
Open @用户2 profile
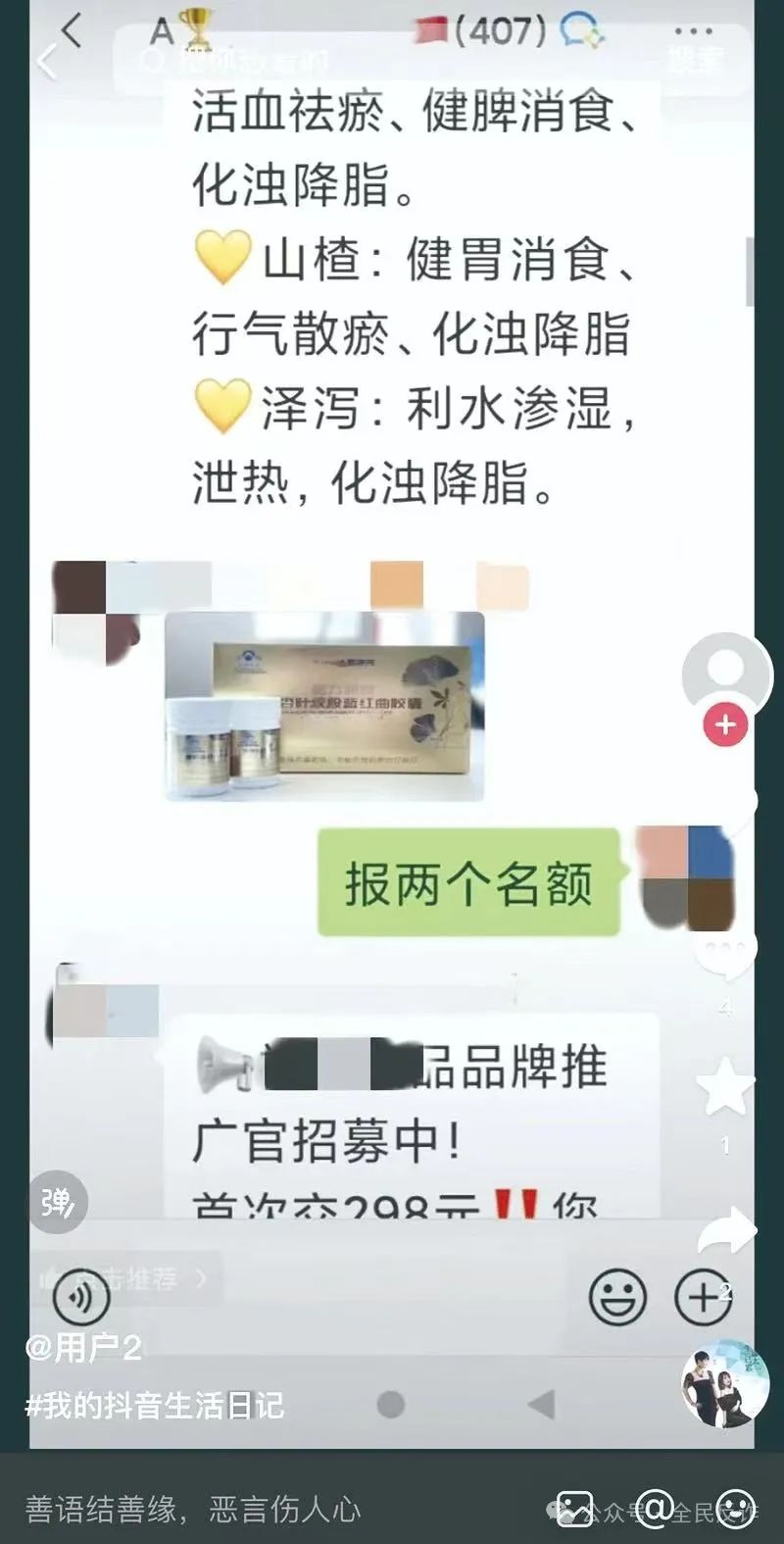point(84,1347)
